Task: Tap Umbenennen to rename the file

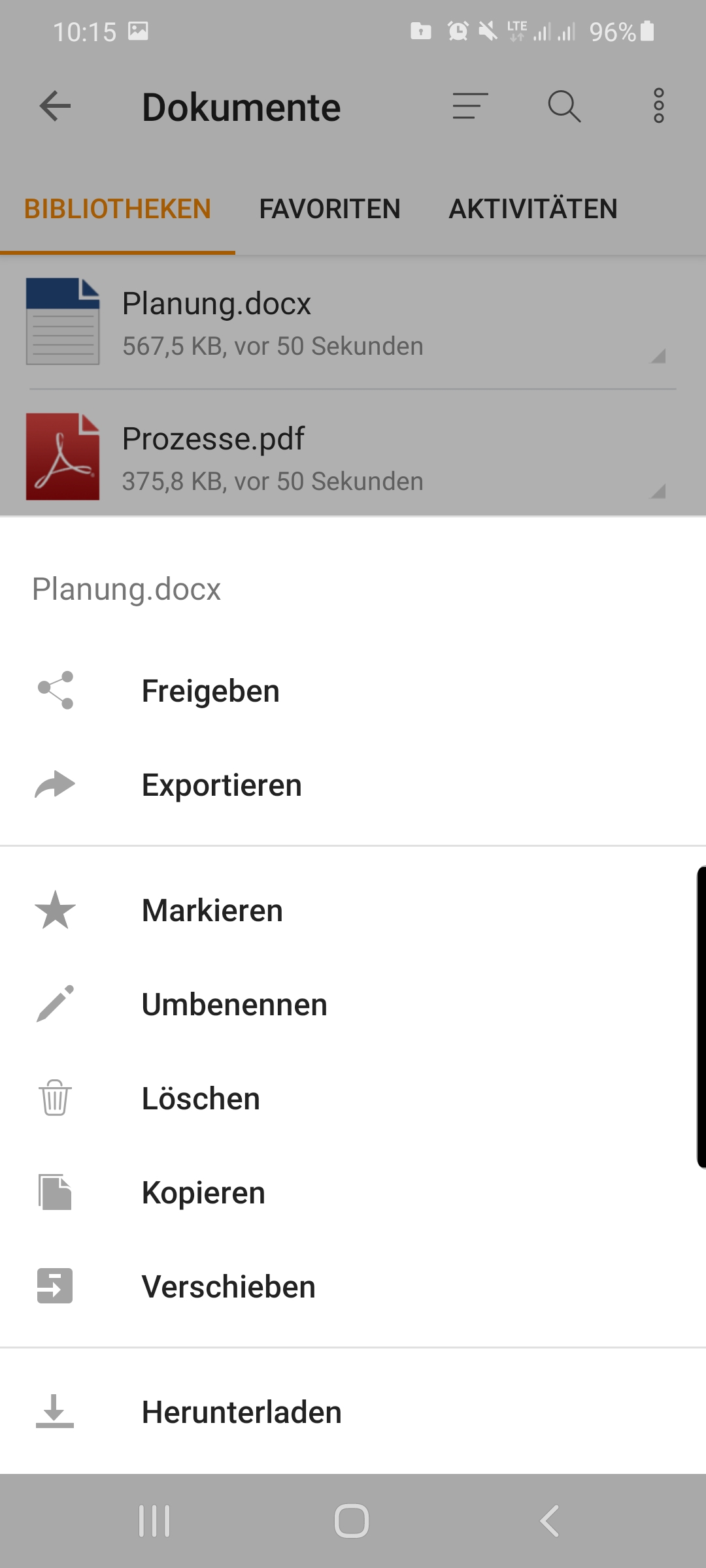Action: click(x=234, y=1005)
